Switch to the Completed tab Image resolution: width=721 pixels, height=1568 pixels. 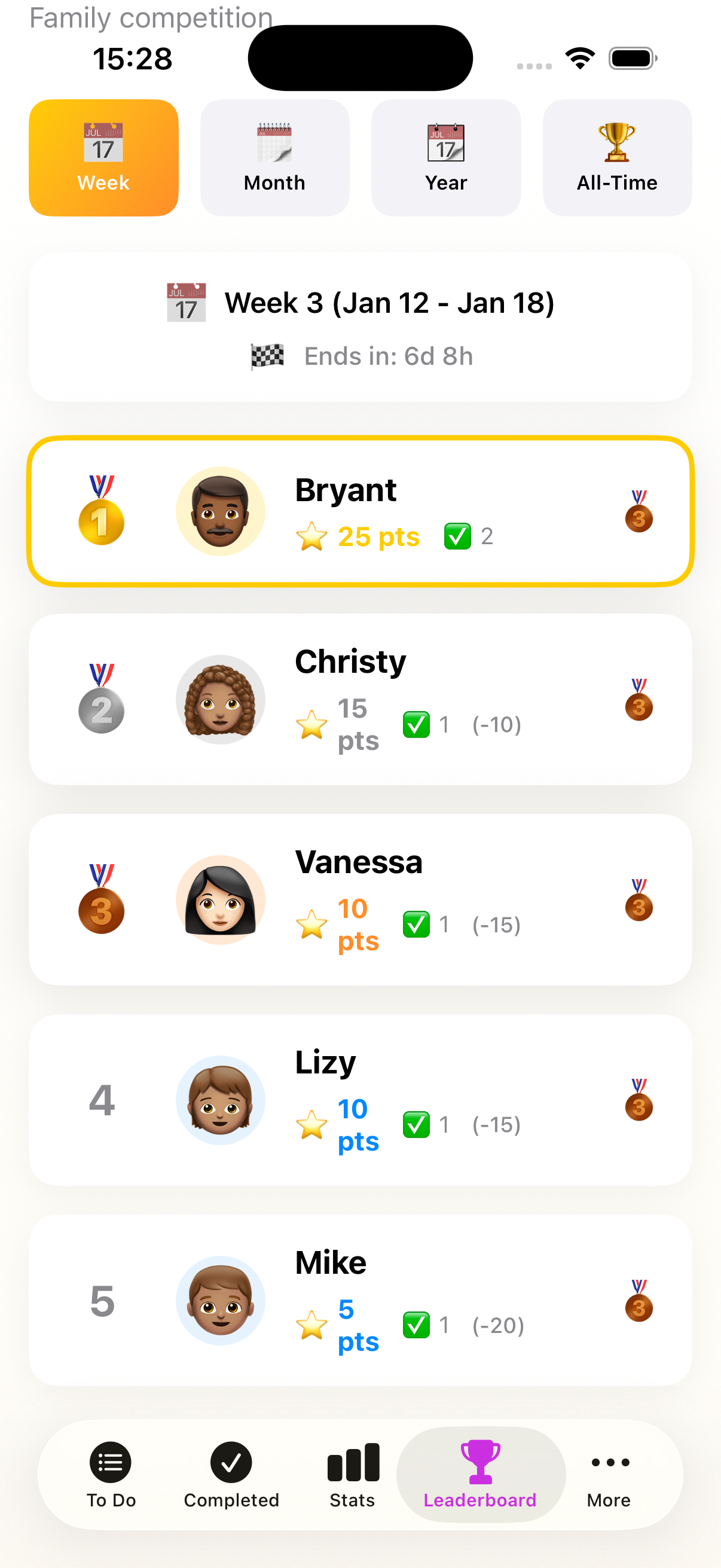[x=231, y=1474]
